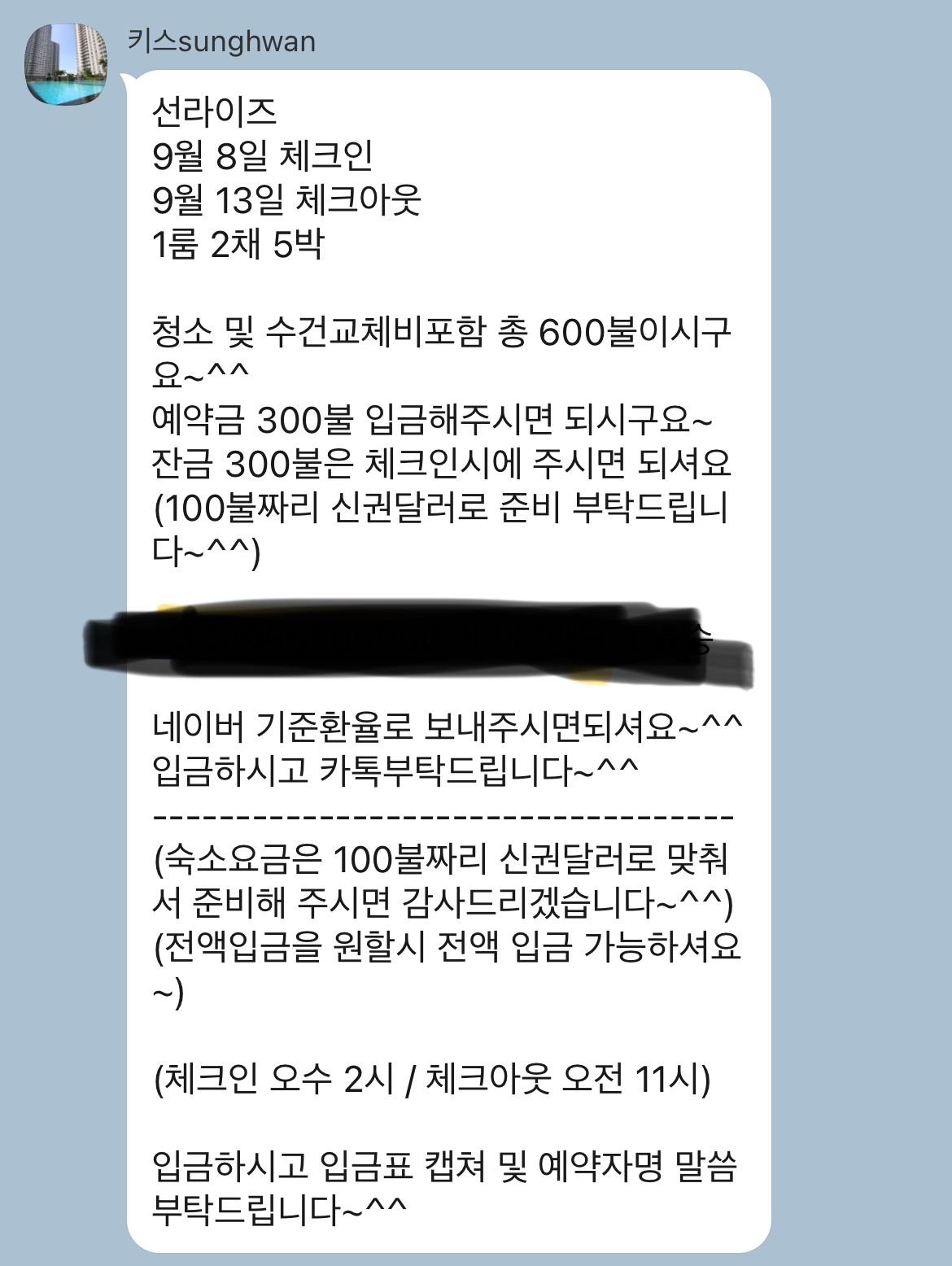Open 키스sunghwan's profile picture
The height and width of the screenshot is (1266, 952).
tap(65, 64)
